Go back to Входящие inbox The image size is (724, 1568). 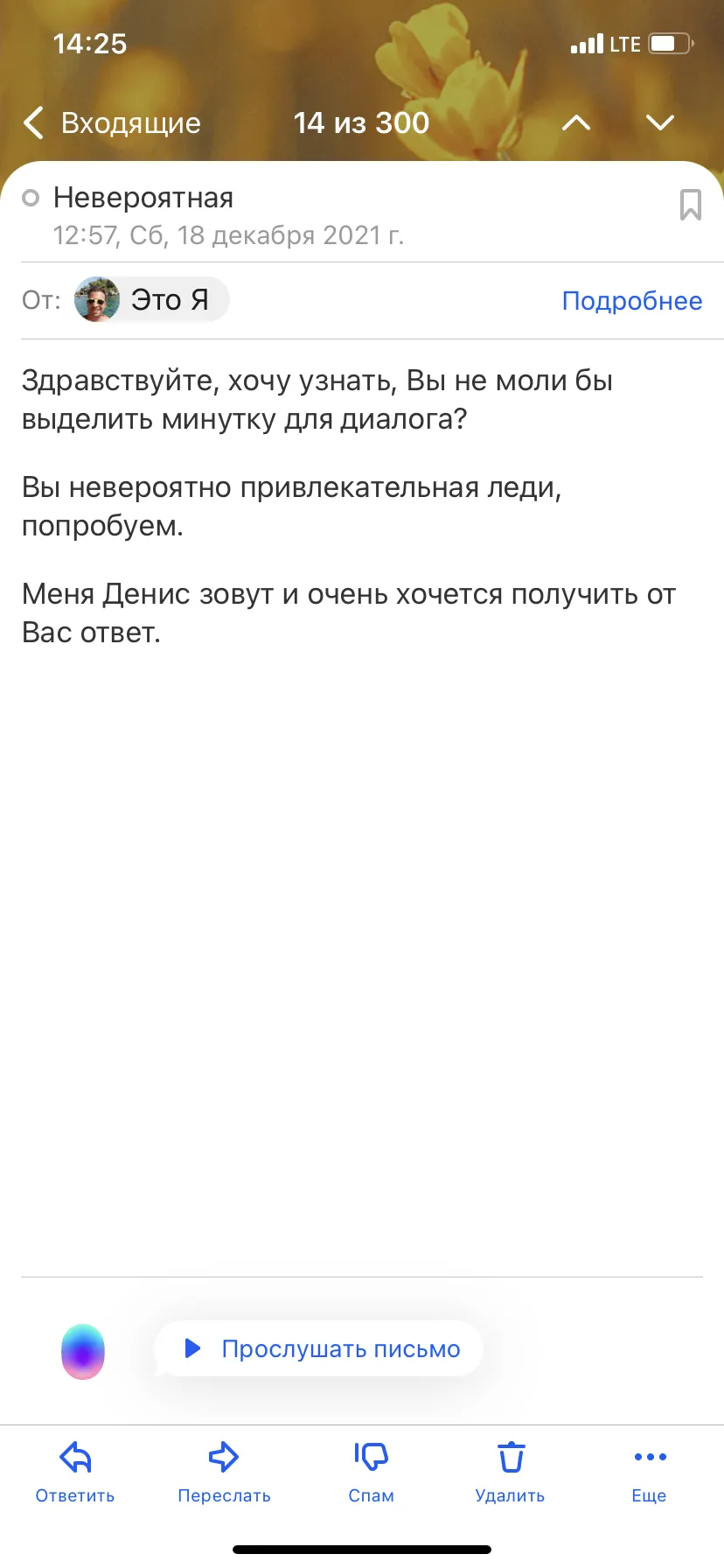(x=112, y=123)
